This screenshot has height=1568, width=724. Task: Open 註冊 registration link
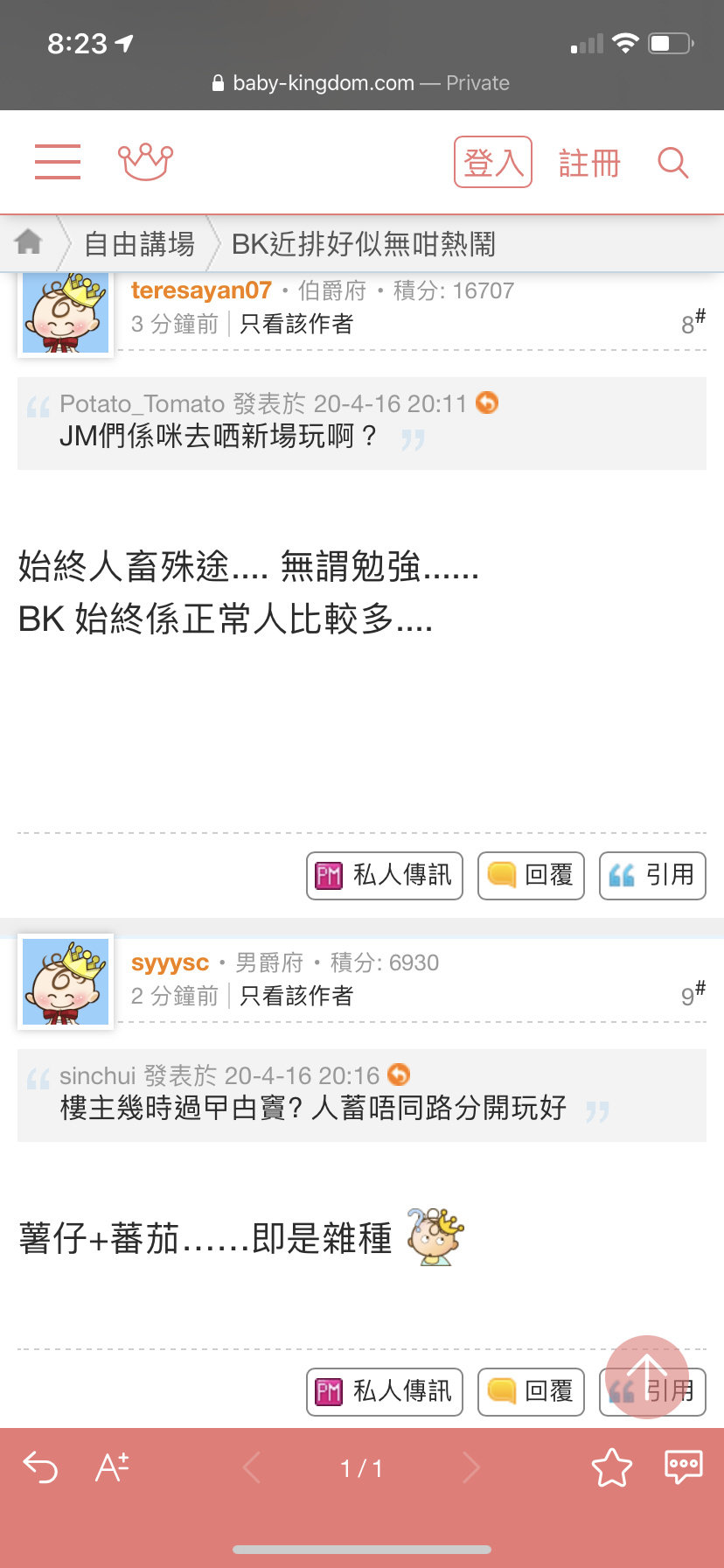coord(589,163)
